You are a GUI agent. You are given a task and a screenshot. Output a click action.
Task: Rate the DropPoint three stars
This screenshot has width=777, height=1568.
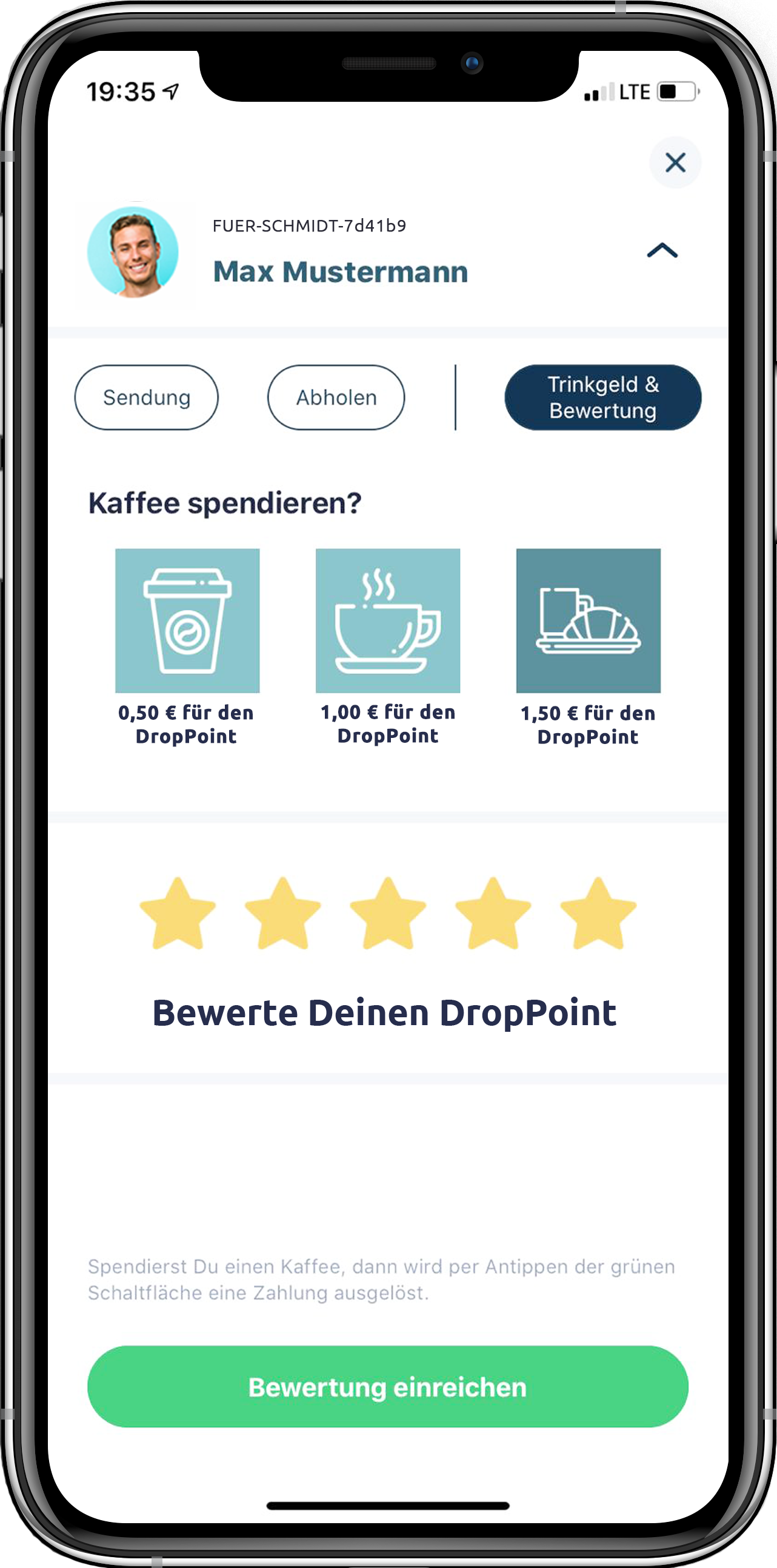[388, 914]
